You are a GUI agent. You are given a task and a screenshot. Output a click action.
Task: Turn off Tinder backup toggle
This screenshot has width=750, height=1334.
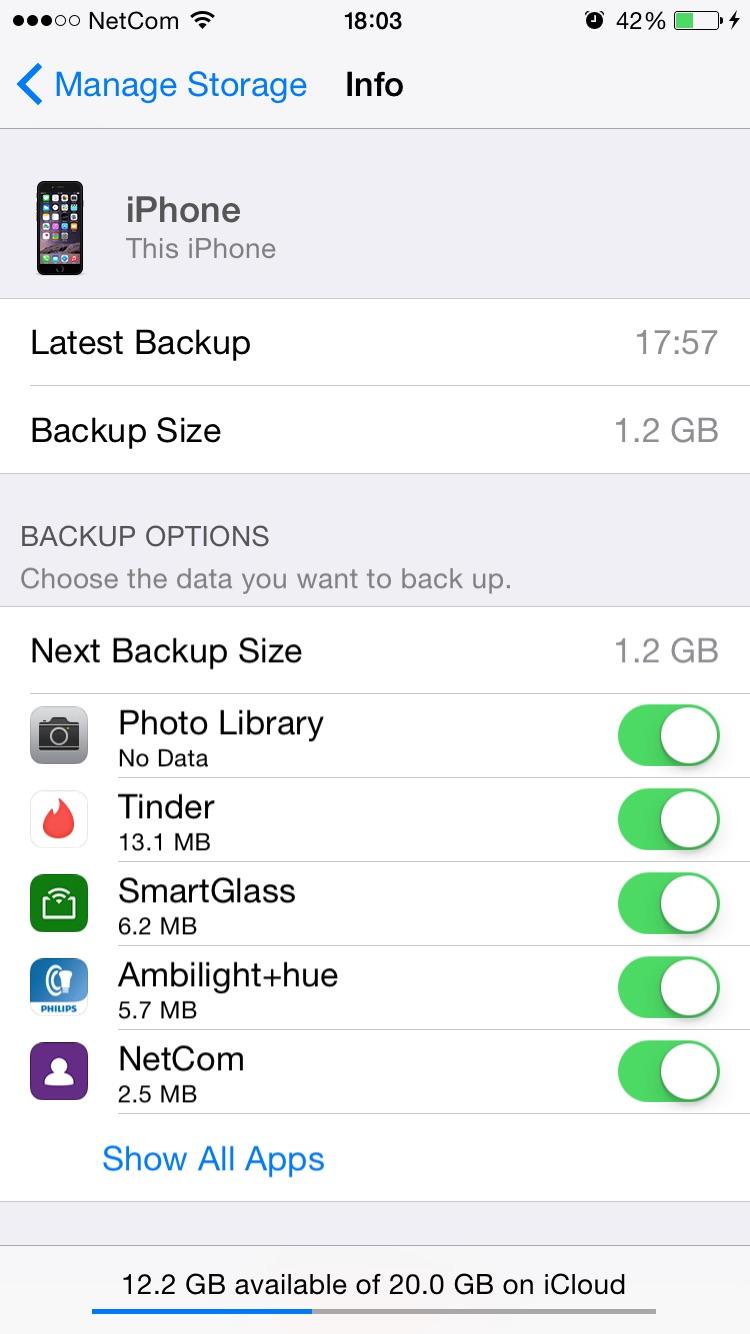coord(669,819)
